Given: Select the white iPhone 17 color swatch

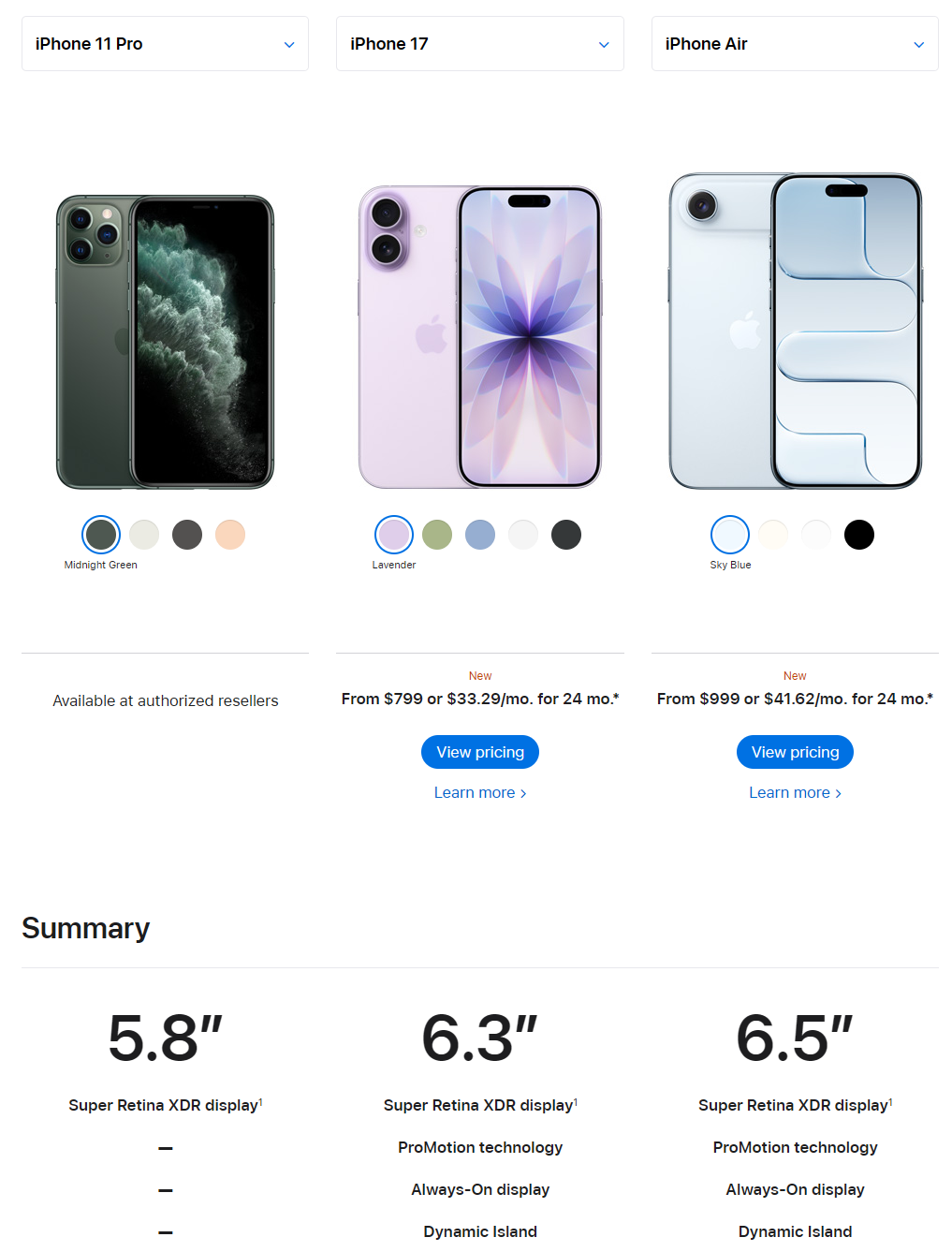Looking at the screenshot, I should pos(523,535).
